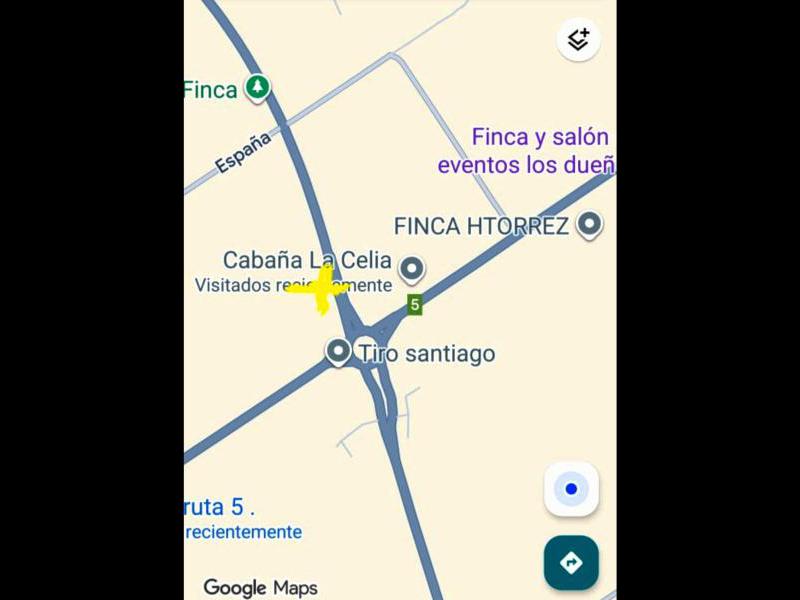This screenshot has height=600, width=800.
Task: Center map on my current location
Action: click(x=571, y=489)
